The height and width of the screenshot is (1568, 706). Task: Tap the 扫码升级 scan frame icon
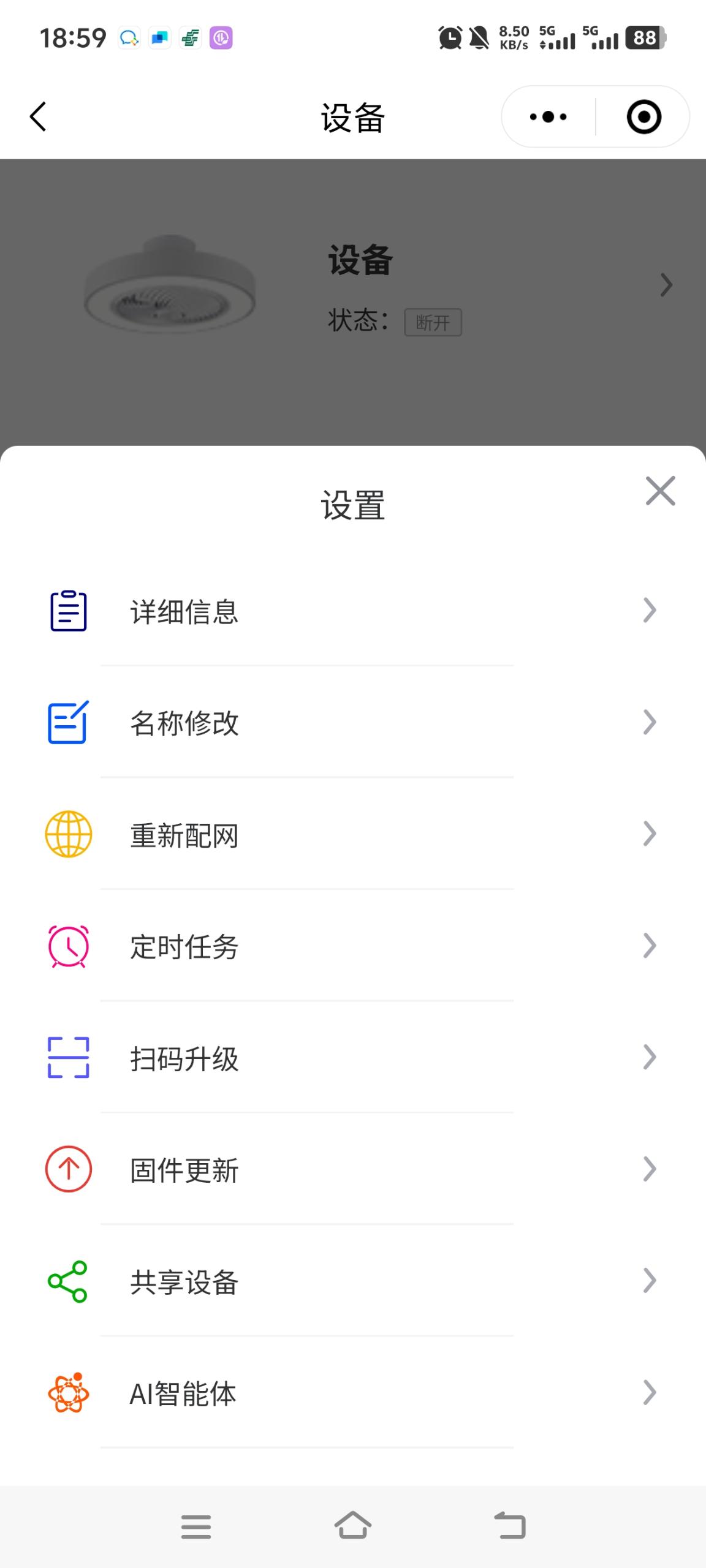tap(67, 1058)
